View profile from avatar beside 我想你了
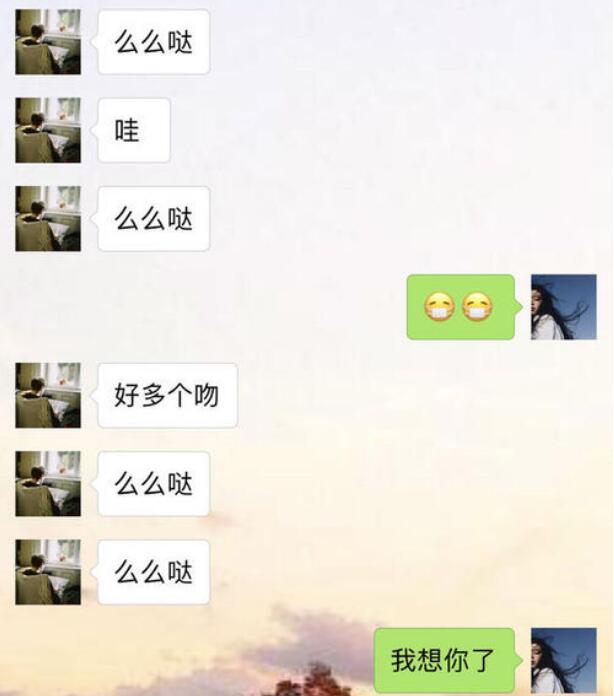This screenshot has width=614, height=696. [x=563, y=660]
